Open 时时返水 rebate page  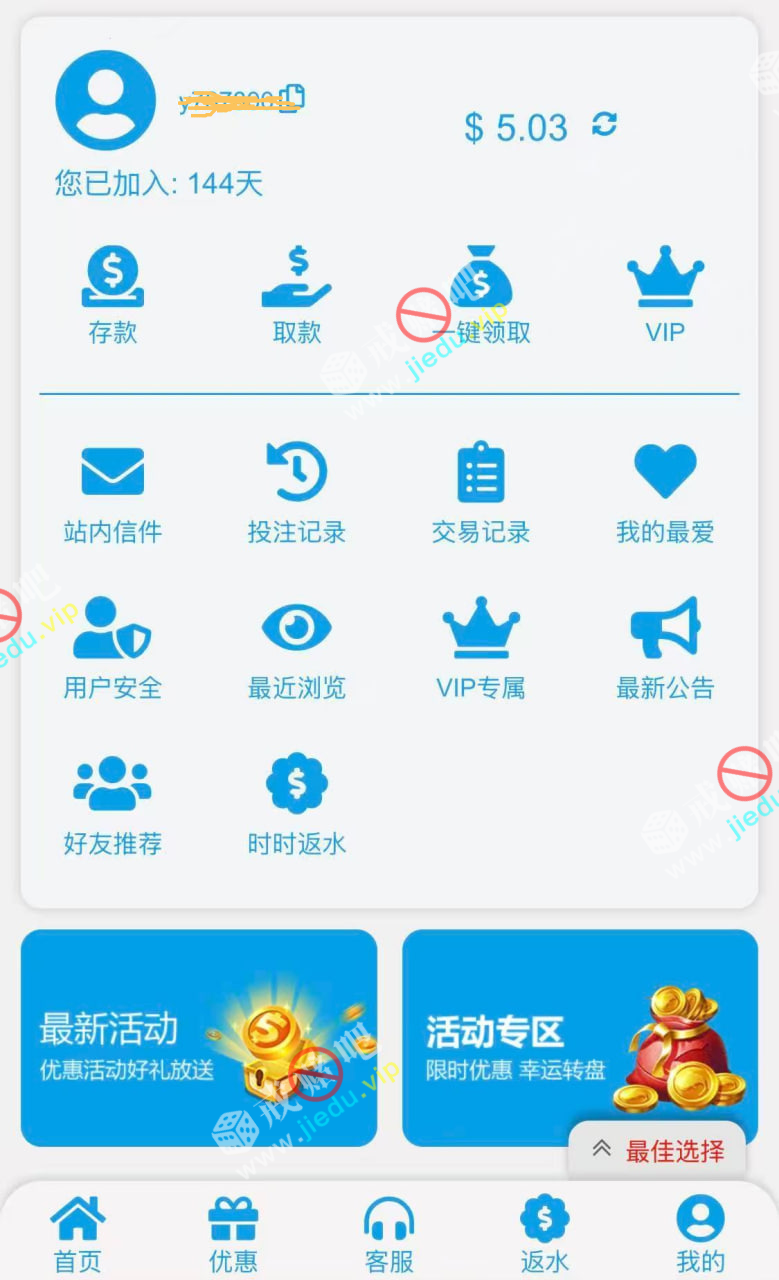297,805
